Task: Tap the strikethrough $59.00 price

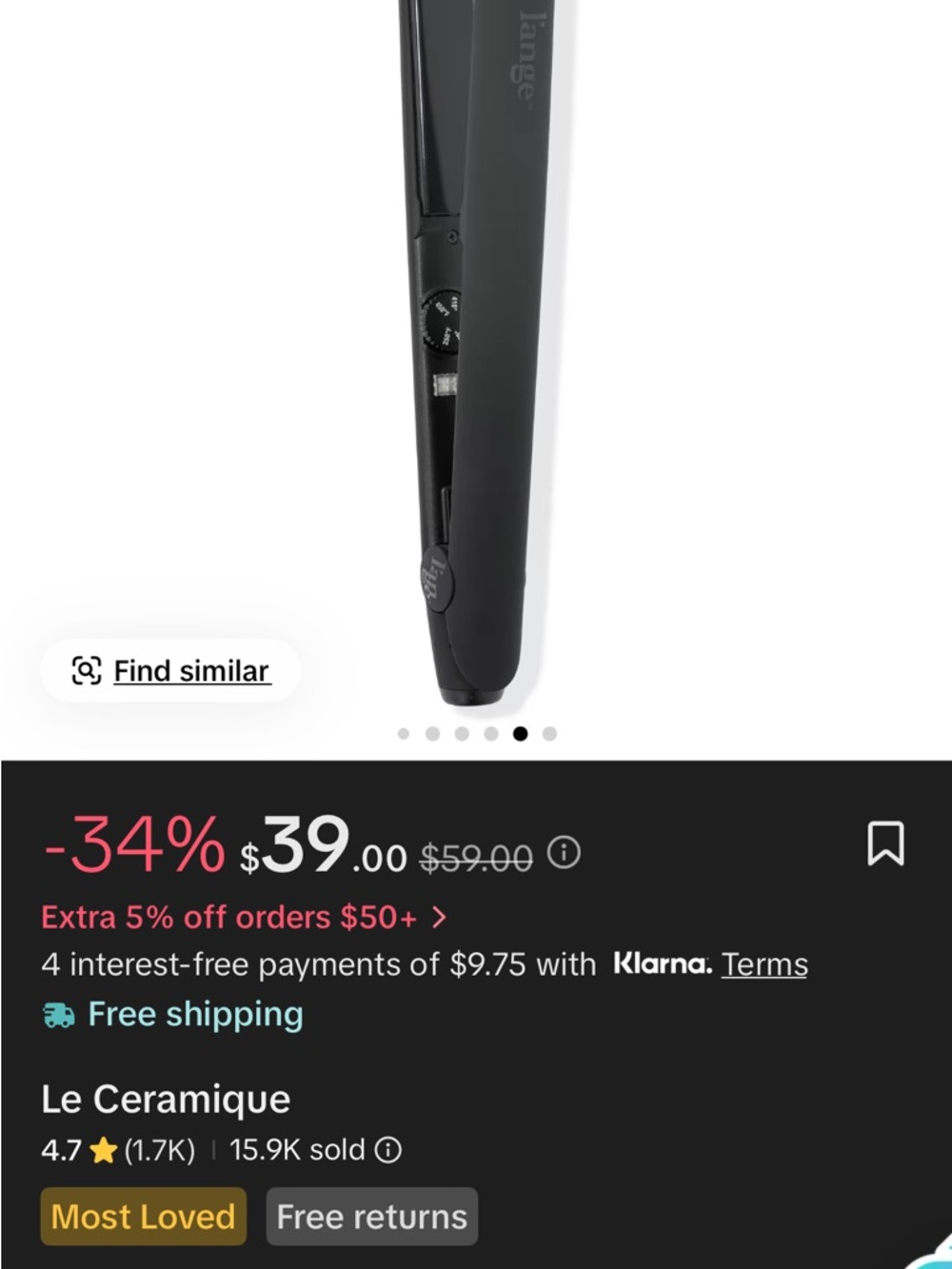Action: tap(478, 855)
